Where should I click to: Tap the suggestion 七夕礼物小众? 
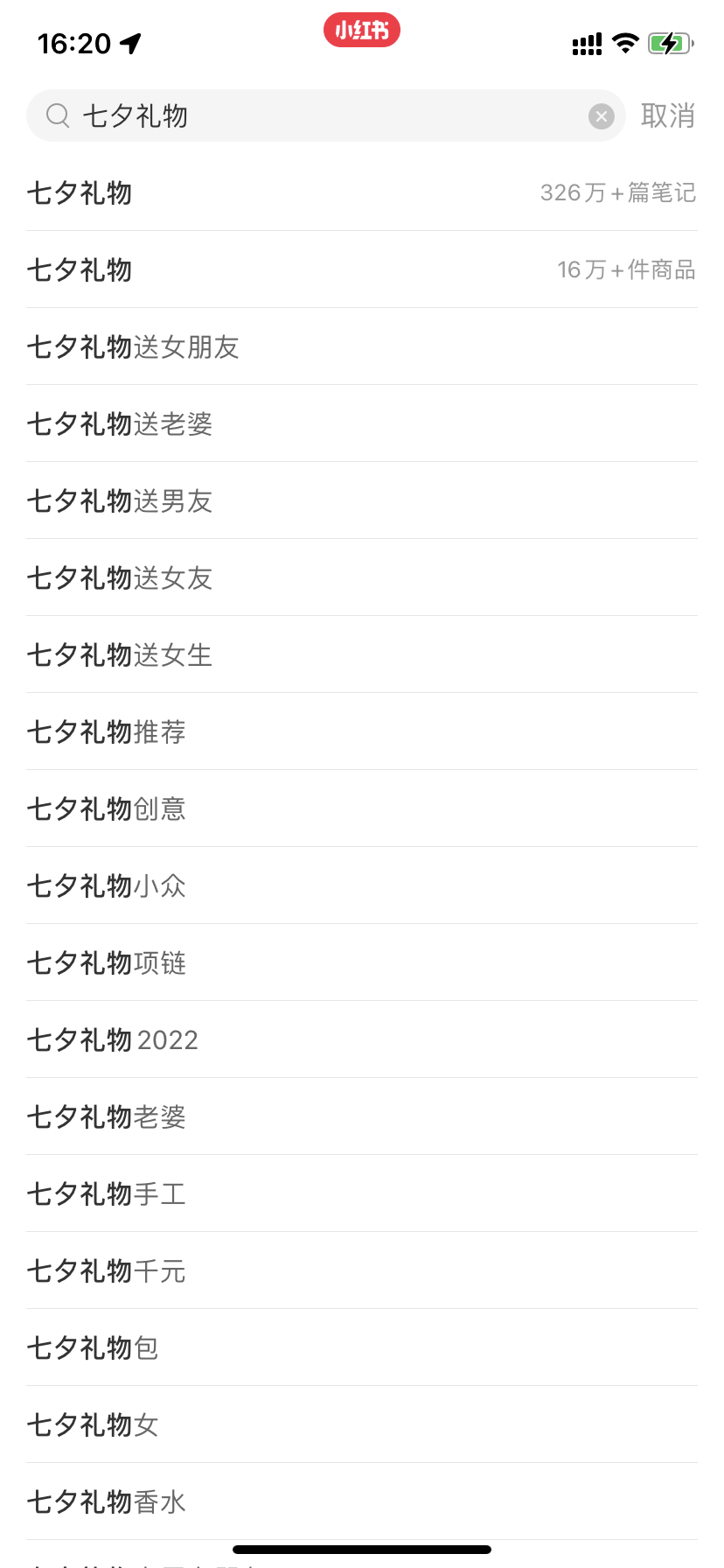click(361, 885)
